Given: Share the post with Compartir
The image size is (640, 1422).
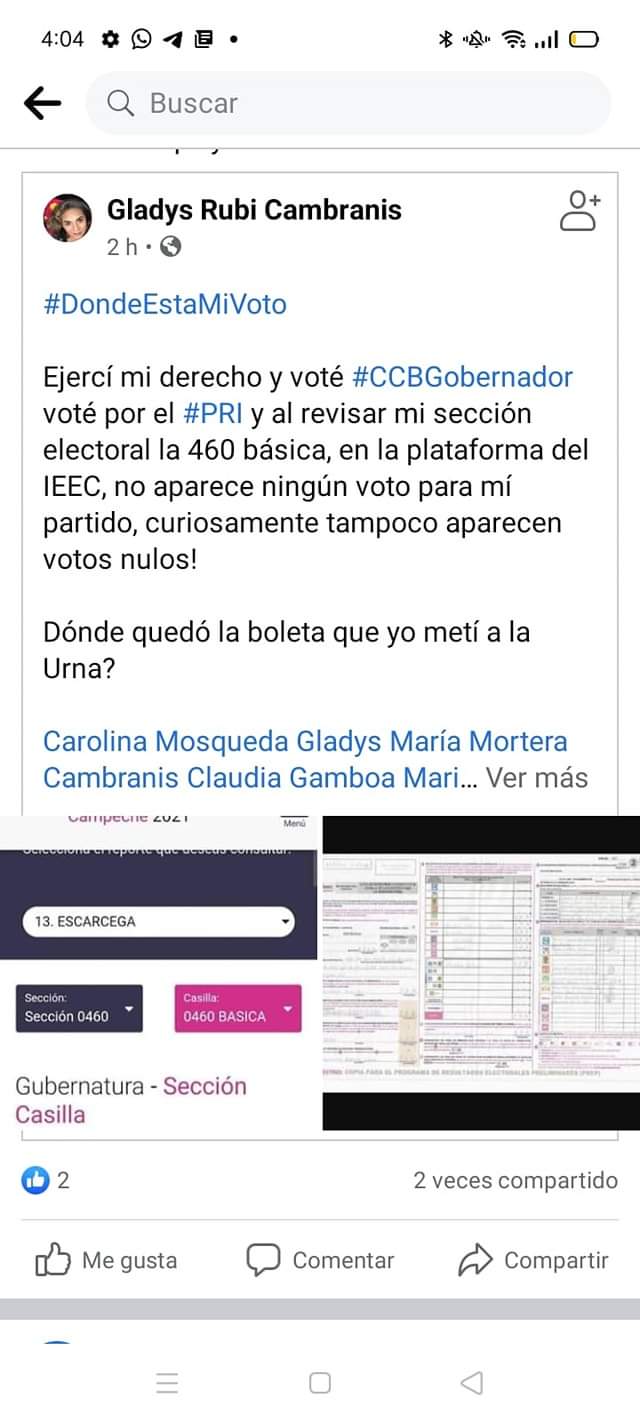Looking at the screenshot, I should 533,1260.
